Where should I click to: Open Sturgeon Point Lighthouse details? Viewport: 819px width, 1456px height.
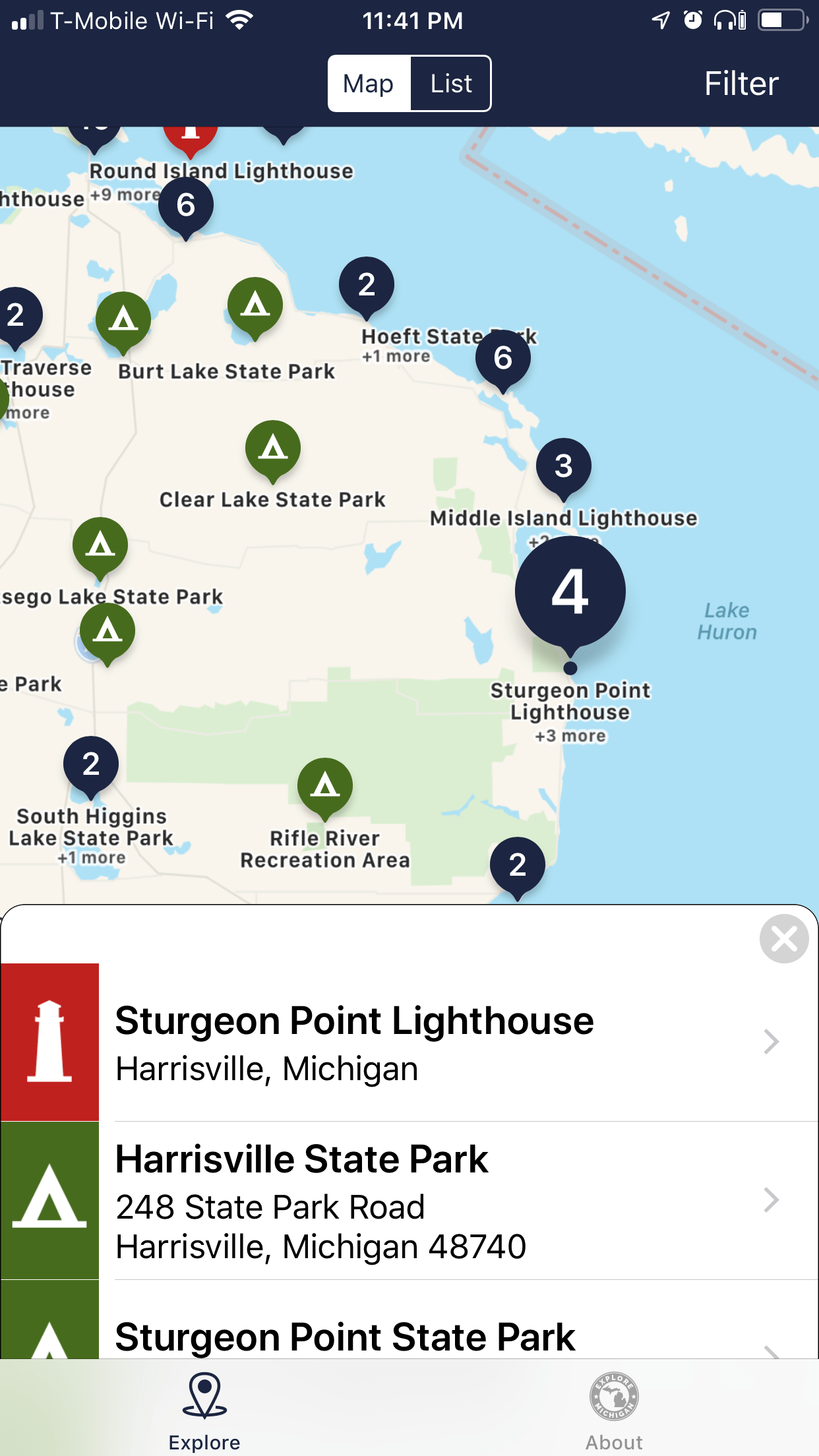pos(409,1042)
